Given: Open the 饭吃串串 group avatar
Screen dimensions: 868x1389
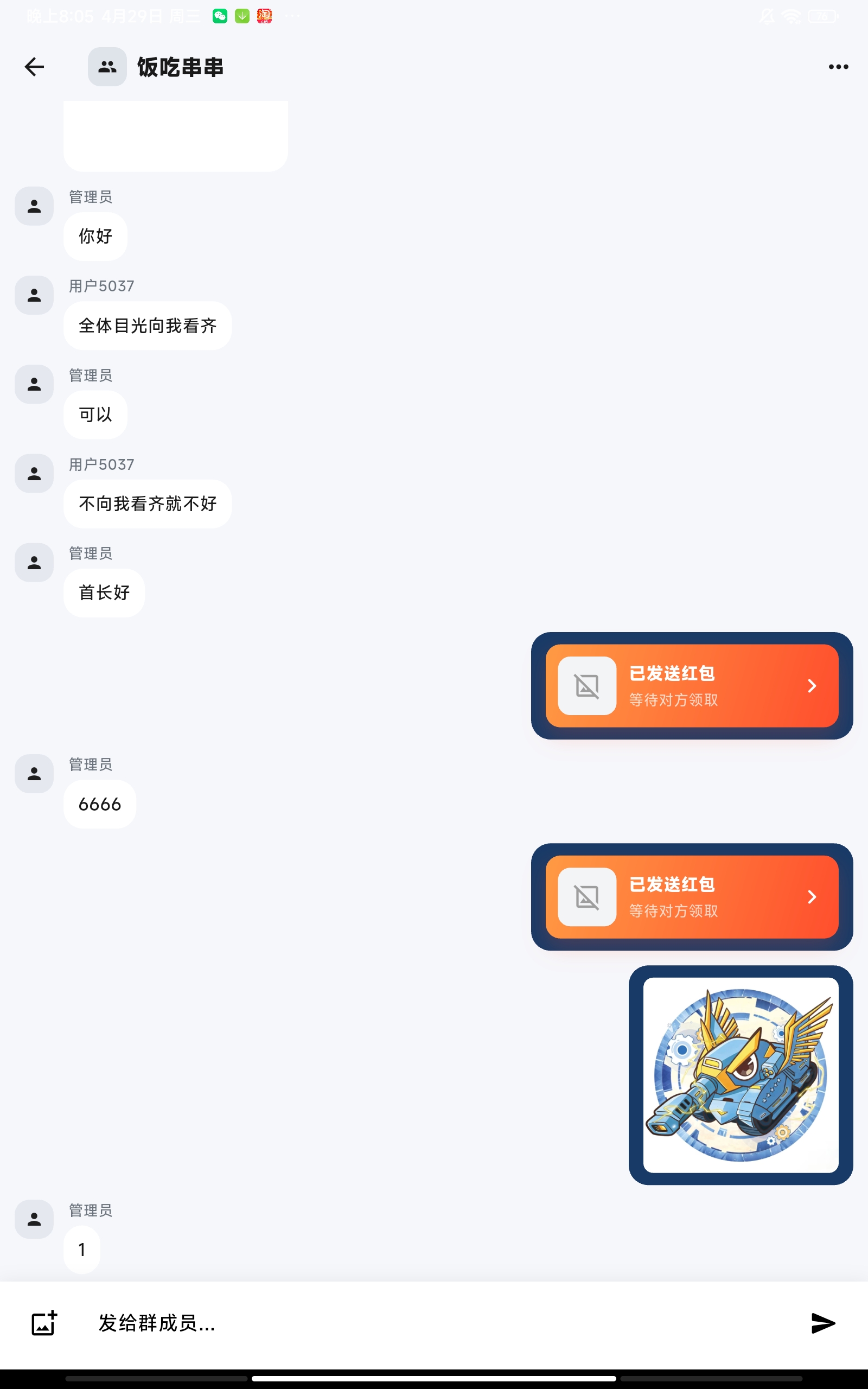Looking at the screenshot, I should pyautogui.click(x=107, y=67).
